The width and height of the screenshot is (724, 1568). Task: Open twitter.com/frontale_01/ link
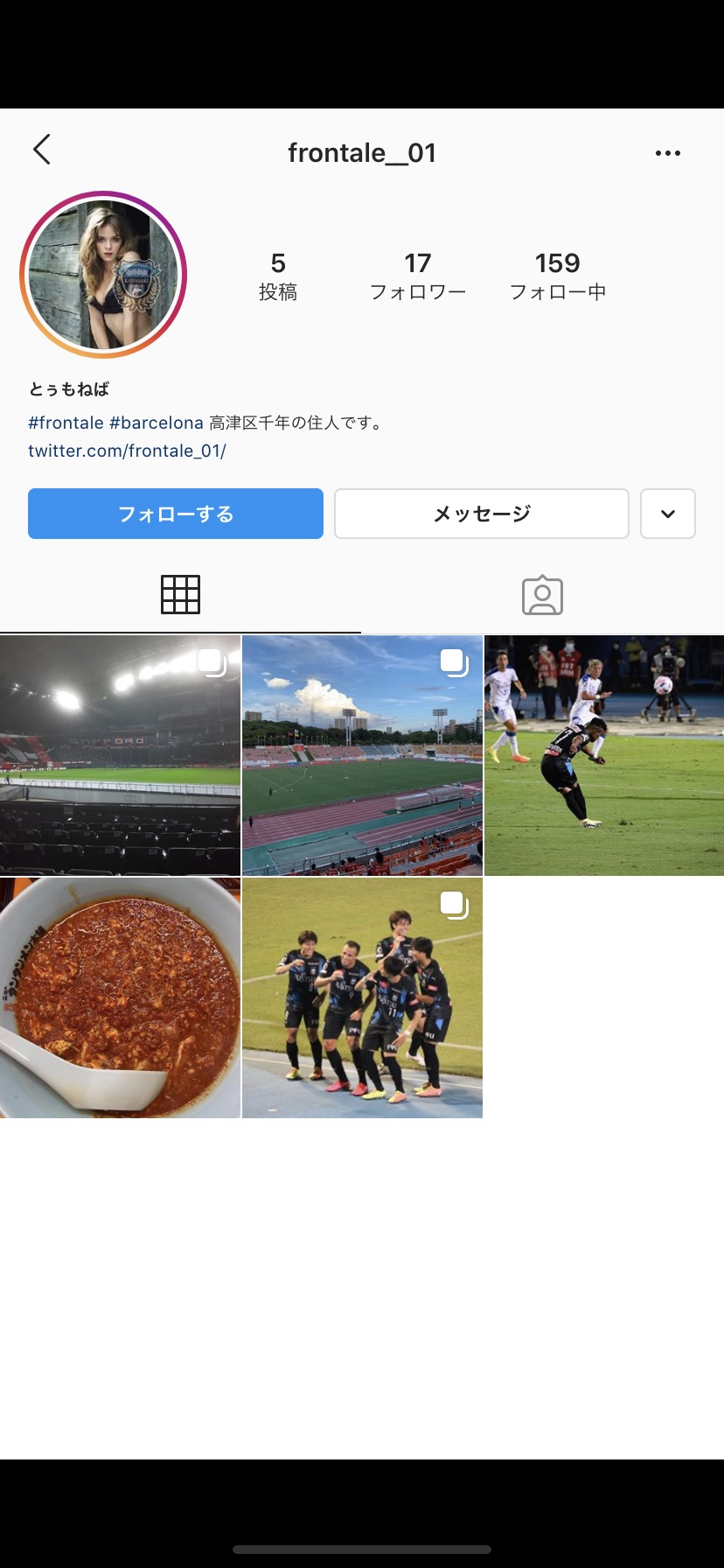tap(127, 451)
